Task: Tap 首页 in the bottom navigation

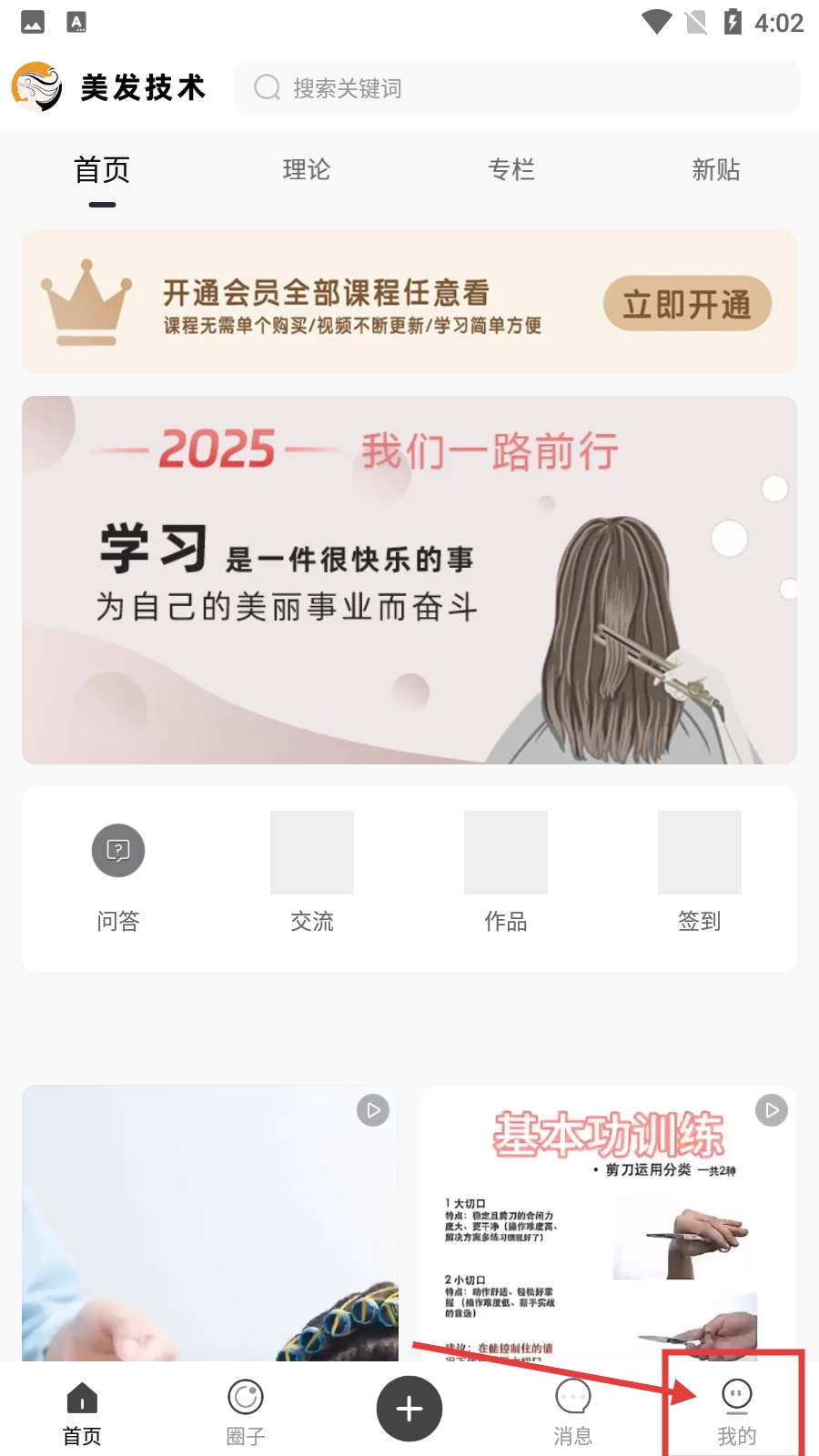Action: (x=82, y=1411)
